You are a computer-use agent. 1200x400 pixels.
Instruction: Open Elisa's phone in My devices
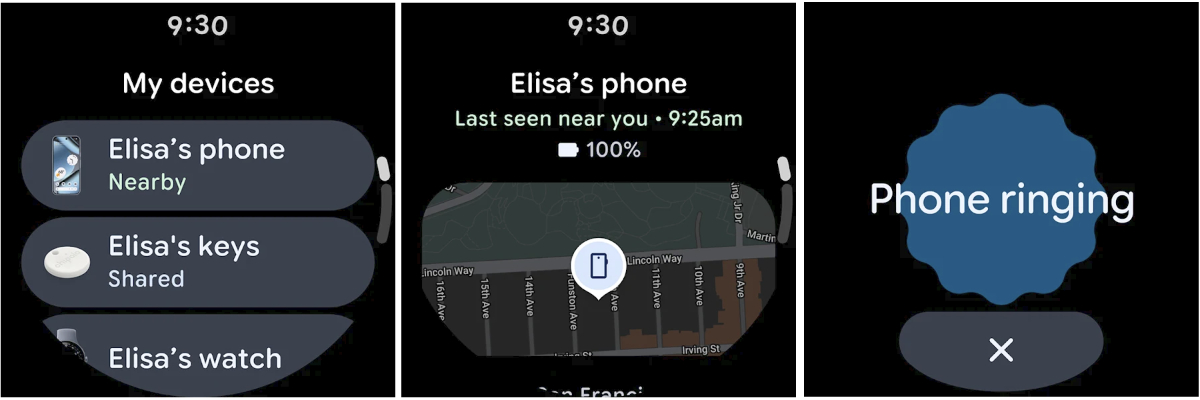point(196,166)
